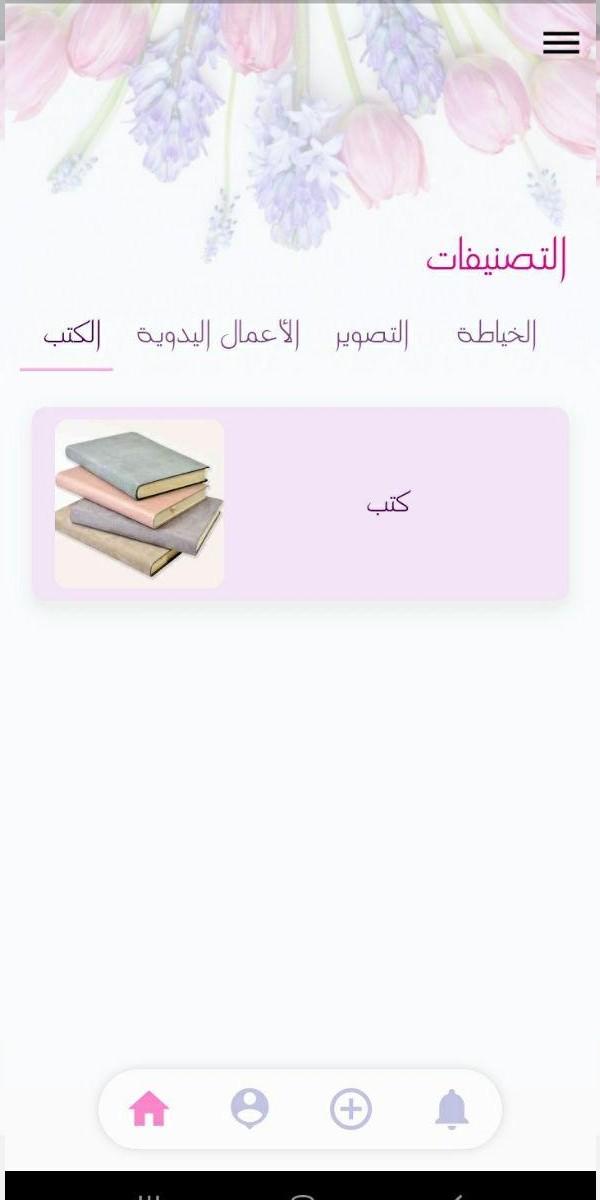Open the hamburger drawer menu
Screen dimensions: 600x1200
coord(561,42)
